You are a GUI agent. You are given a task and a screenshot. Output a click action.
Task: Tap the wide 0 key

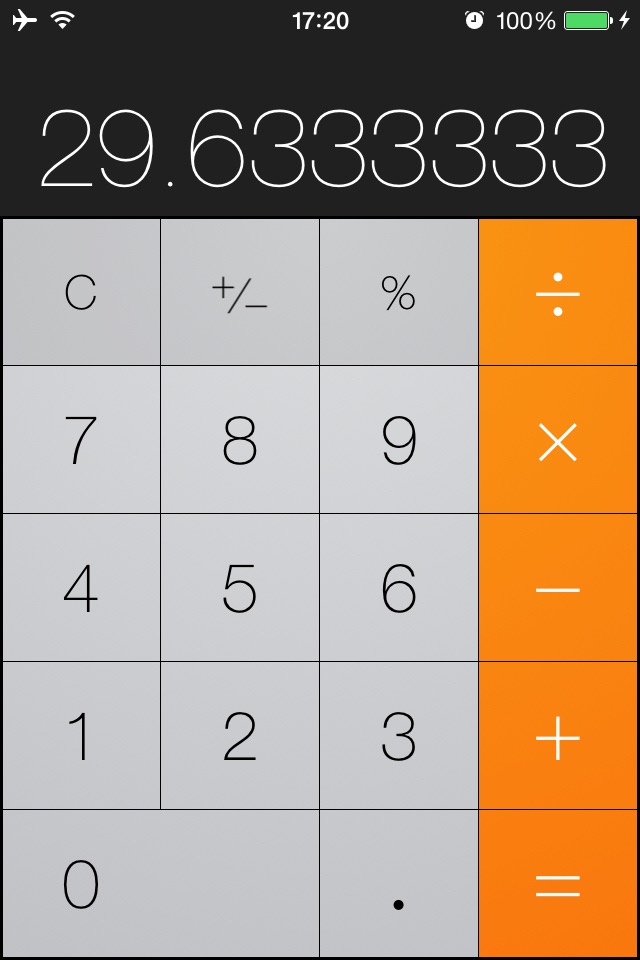click(160, 884)
